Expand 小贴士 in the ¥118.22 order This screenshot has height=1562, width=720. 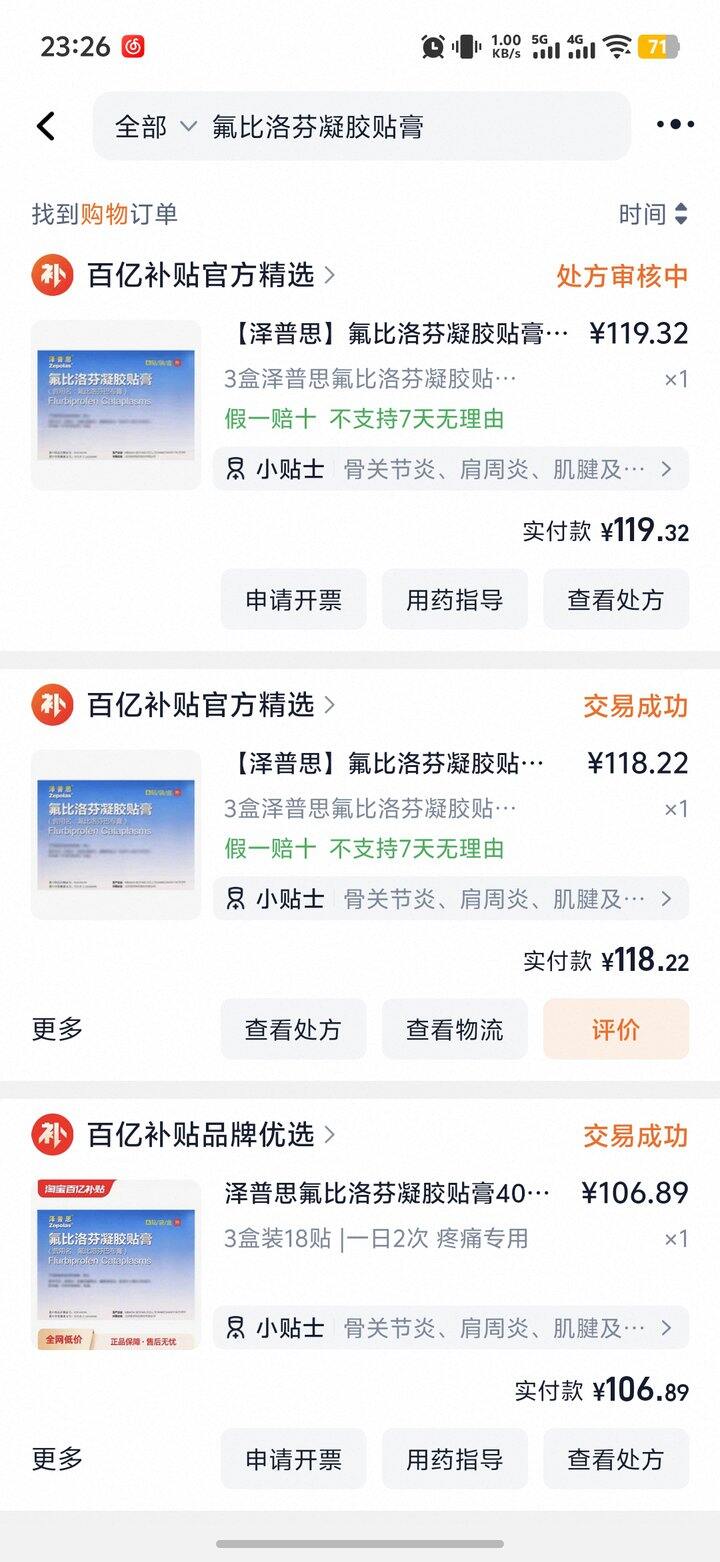tap(450, 899)
